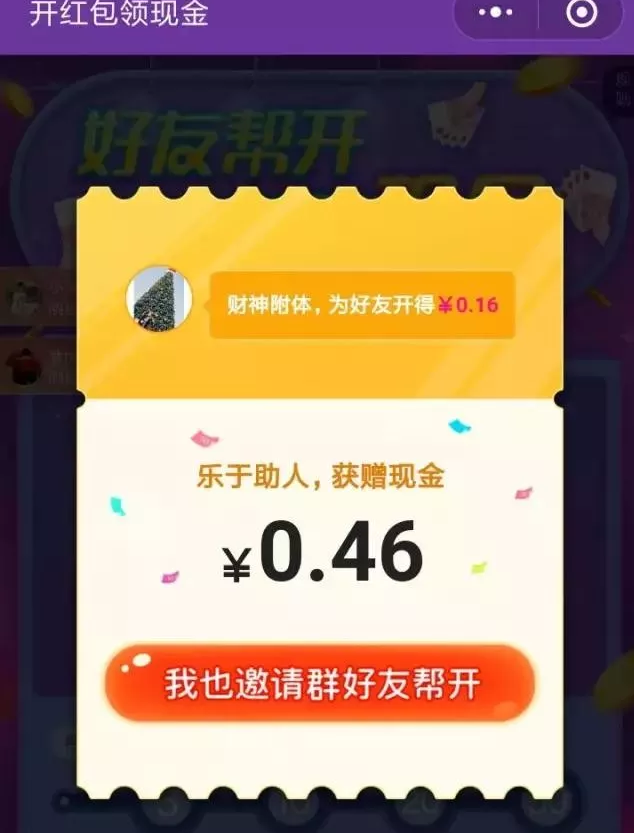This screenshot has width=634, height=833.
Task: Tap 我也邀请群好友帮开 button
Action: pos(320,685)
